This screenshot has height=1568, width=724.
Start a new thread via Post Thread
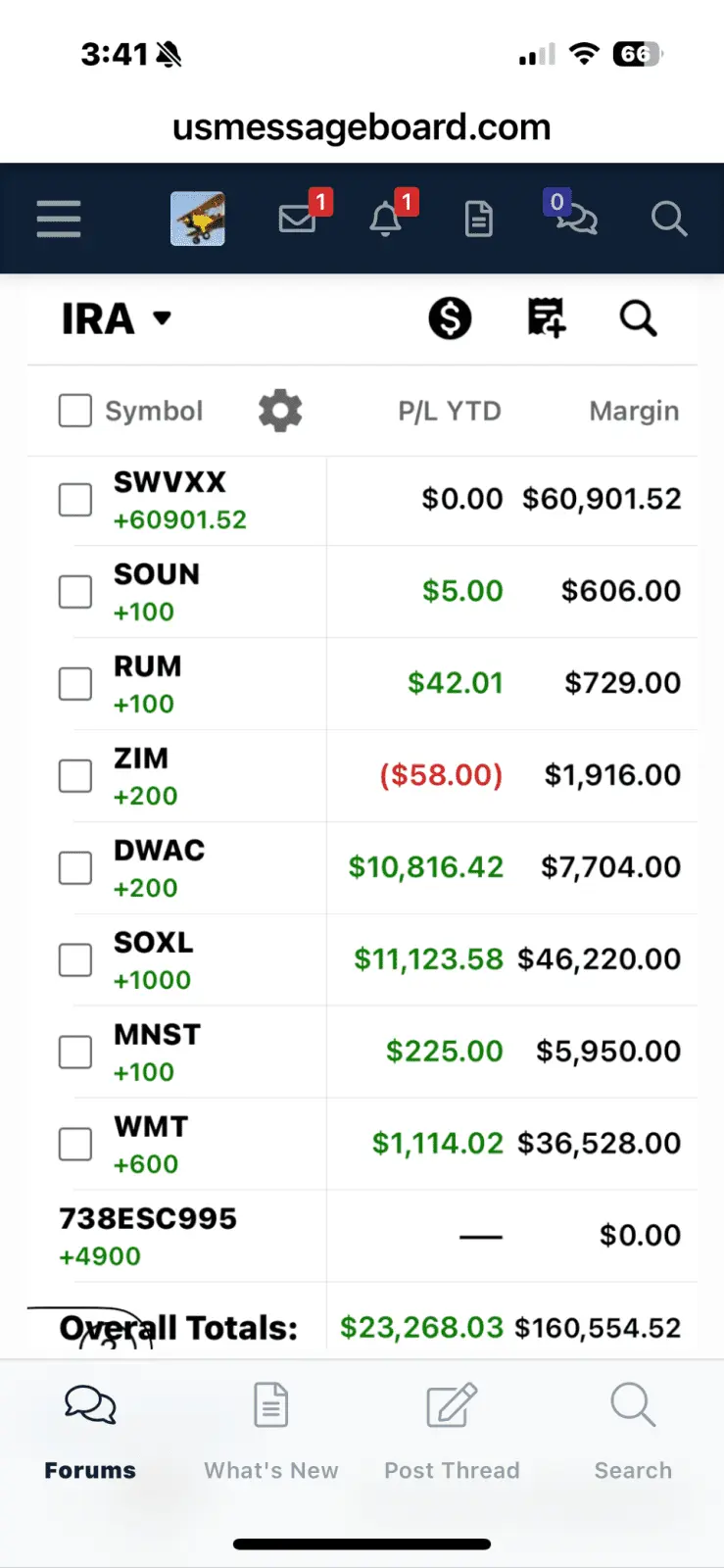point(452,1431)
